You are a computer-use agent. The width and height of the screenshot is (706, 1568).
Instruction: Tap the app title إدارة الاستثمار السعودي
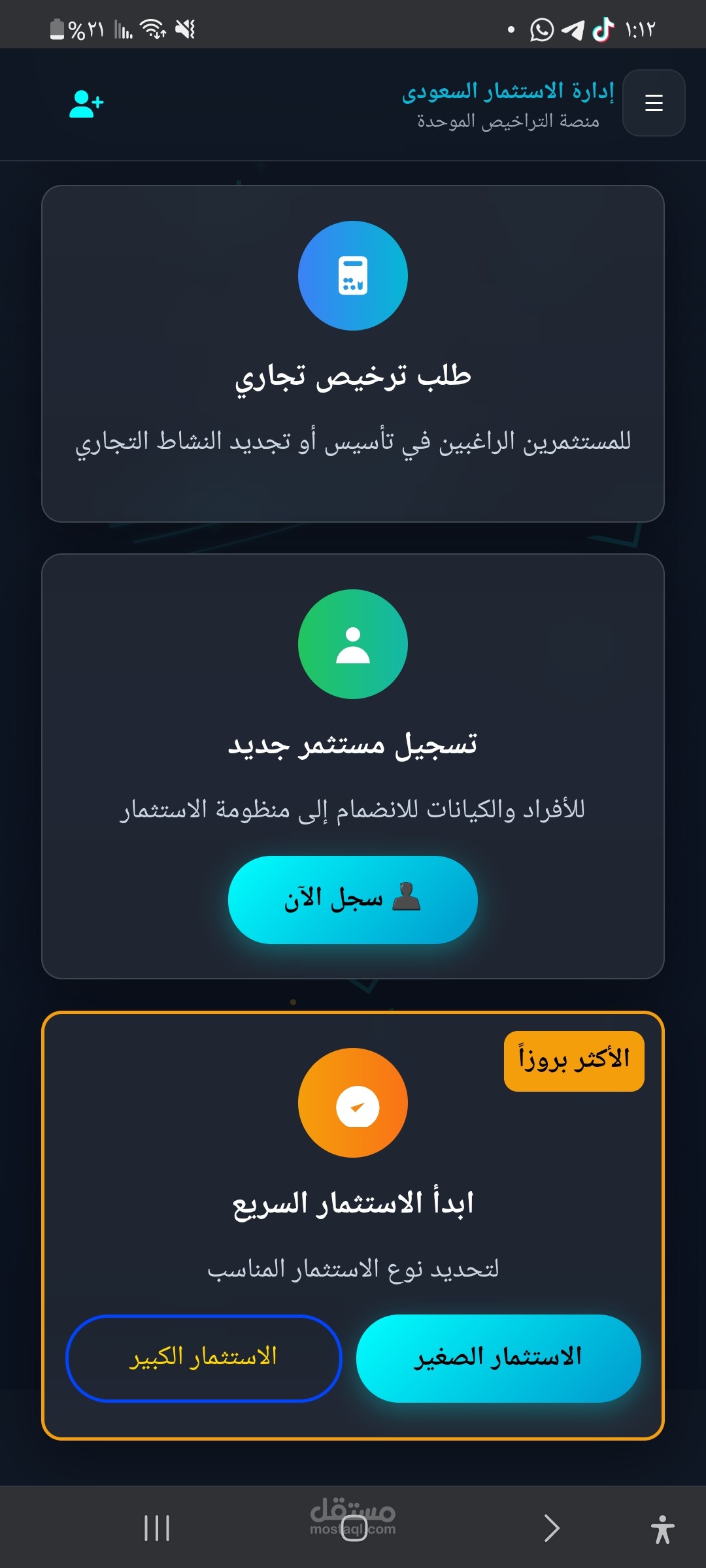coord(509,91)
